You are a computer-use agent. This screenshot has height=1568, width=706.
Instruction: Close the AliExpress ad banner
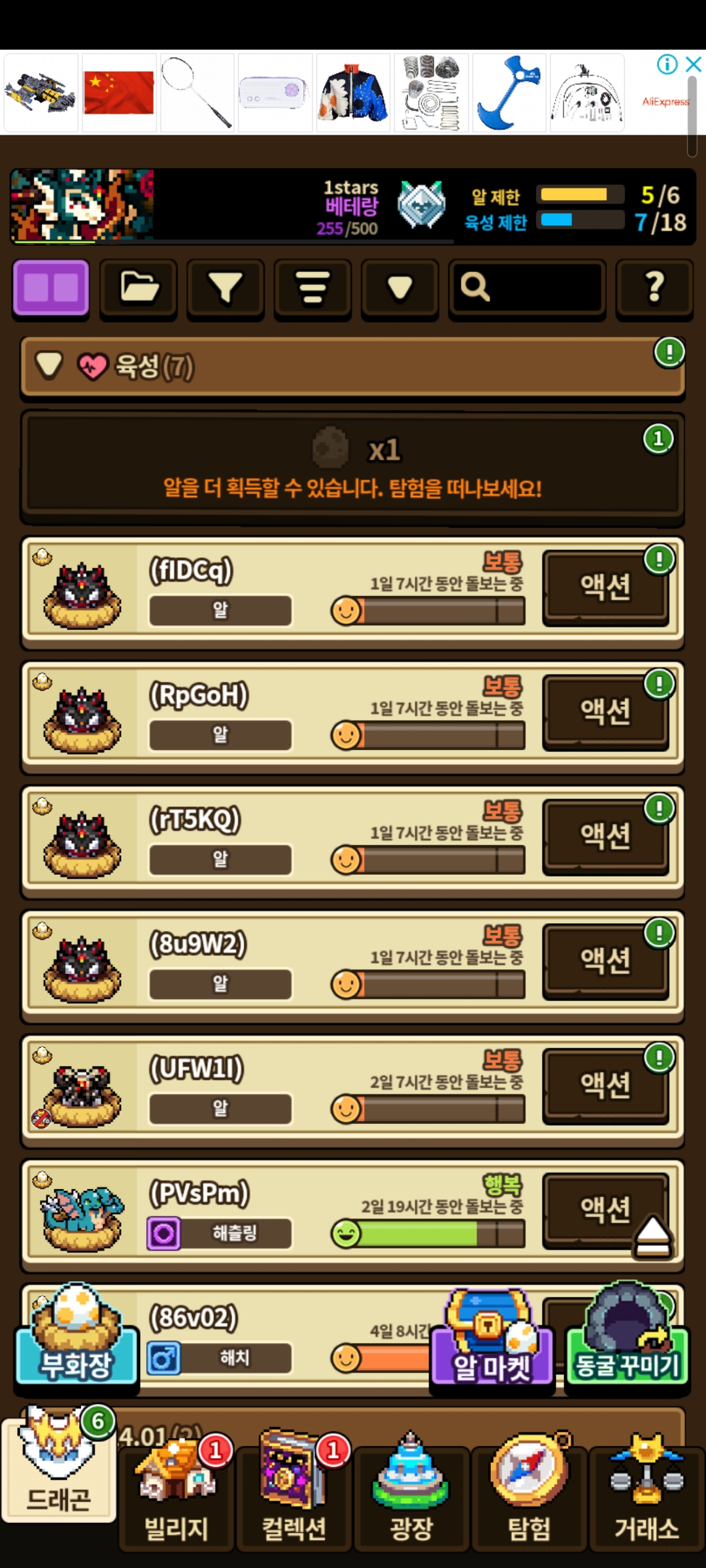(x=694, y=64)
